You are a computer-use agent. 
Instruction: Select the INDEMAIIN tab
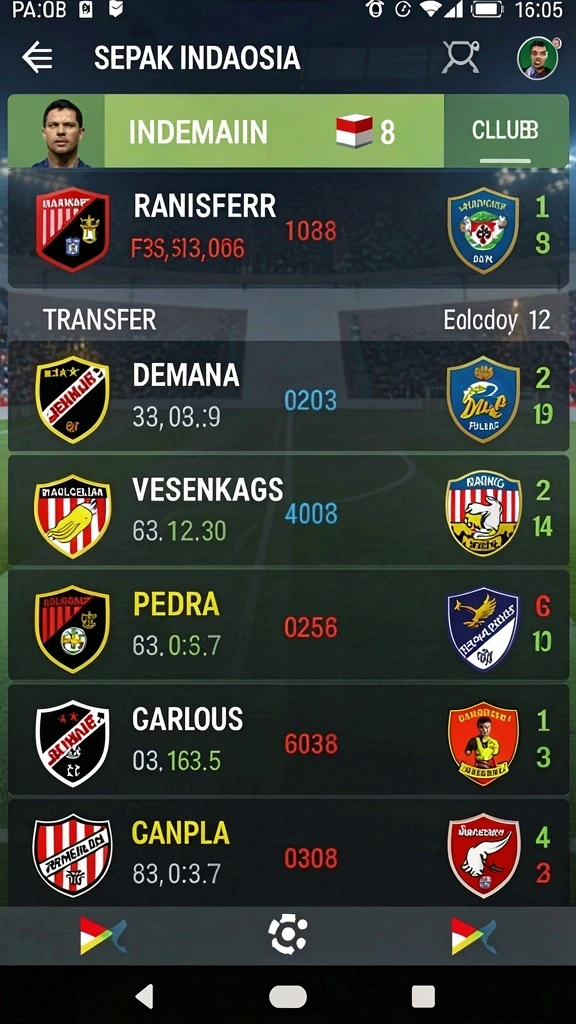click(274, 131)
